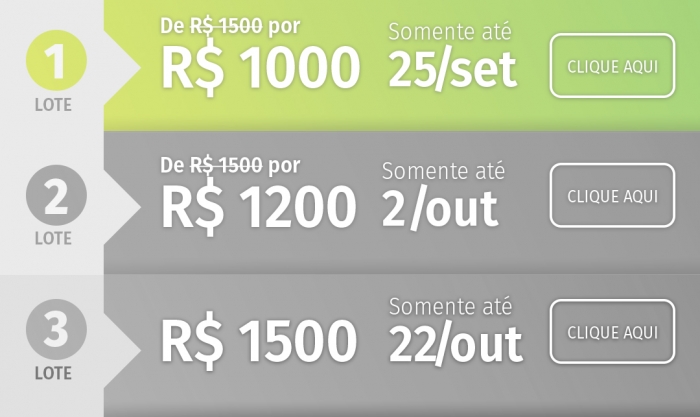Tap CLIQUE AQUI for Lote 1 R$ 1000

[612, 66]
